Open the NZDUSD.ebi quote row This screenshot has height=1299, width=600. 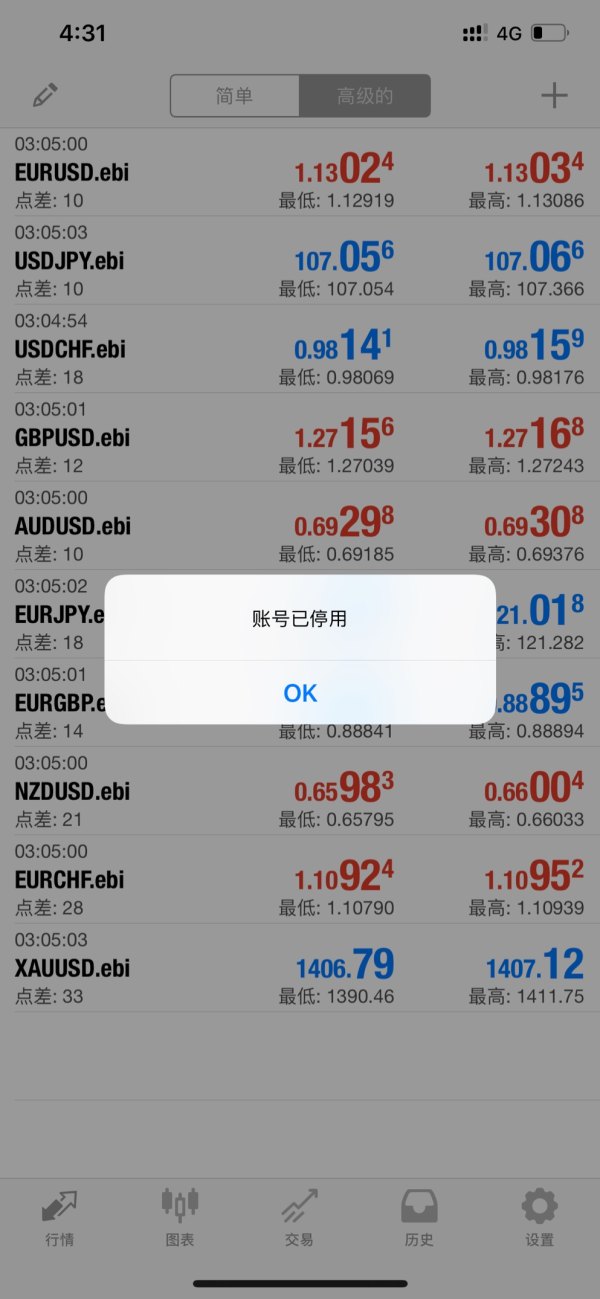[300, 791]
